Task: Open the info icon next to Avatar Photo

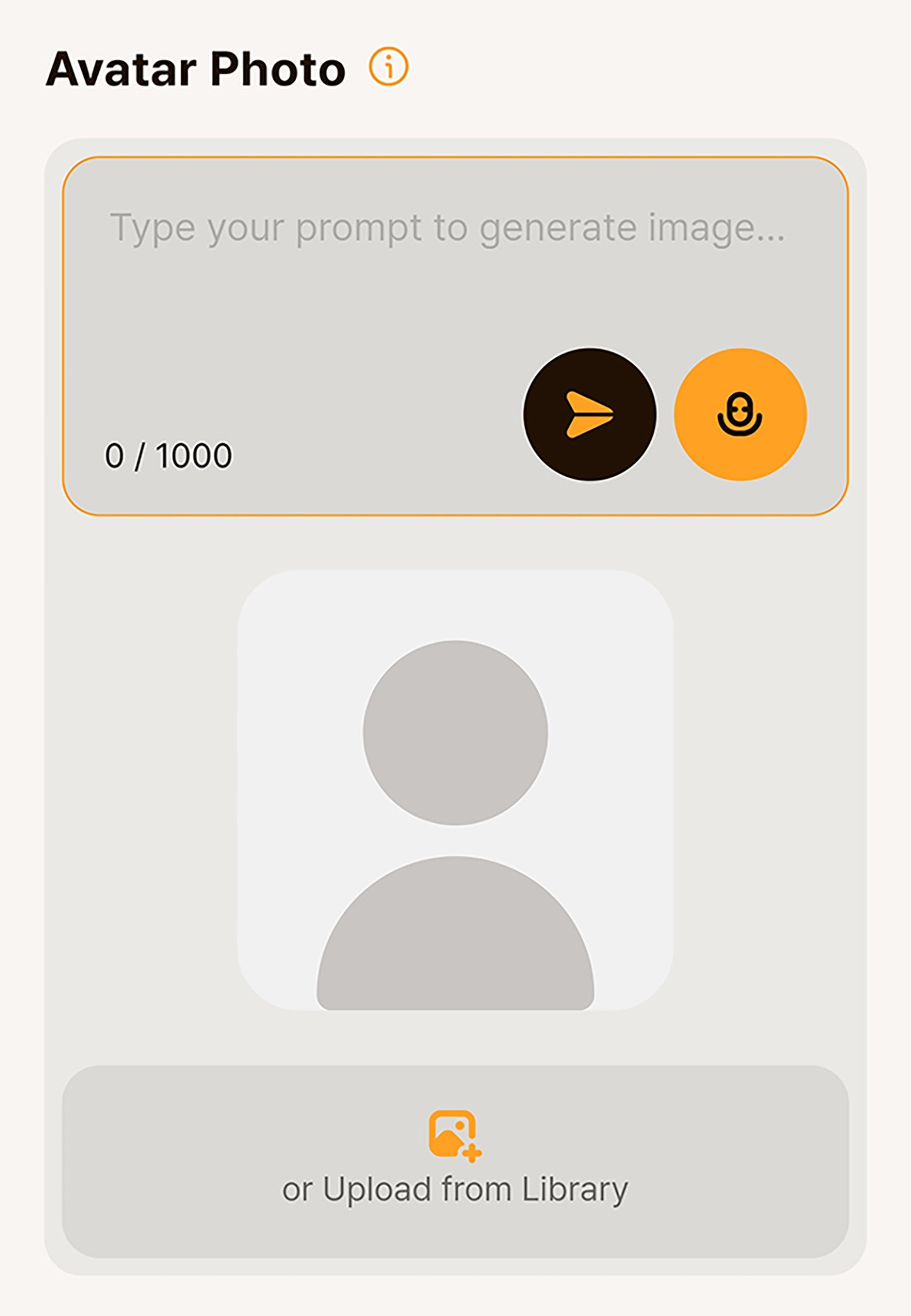Action: point(388,66)
